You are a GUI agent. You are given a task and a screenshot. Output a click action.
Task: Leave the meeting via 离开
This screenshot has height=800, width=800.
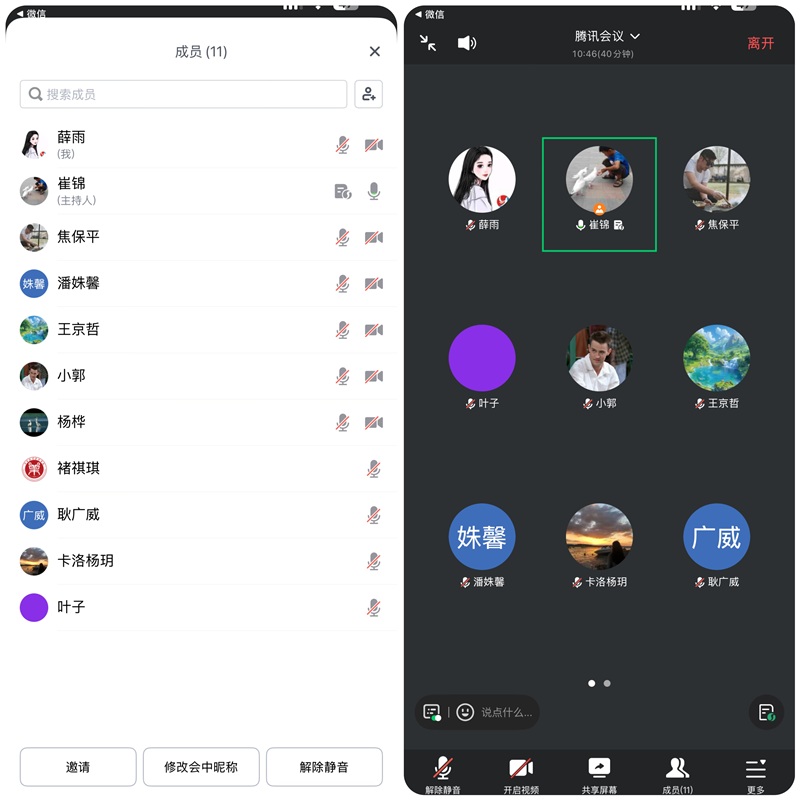pyautogui.click(x=760, y=43)
